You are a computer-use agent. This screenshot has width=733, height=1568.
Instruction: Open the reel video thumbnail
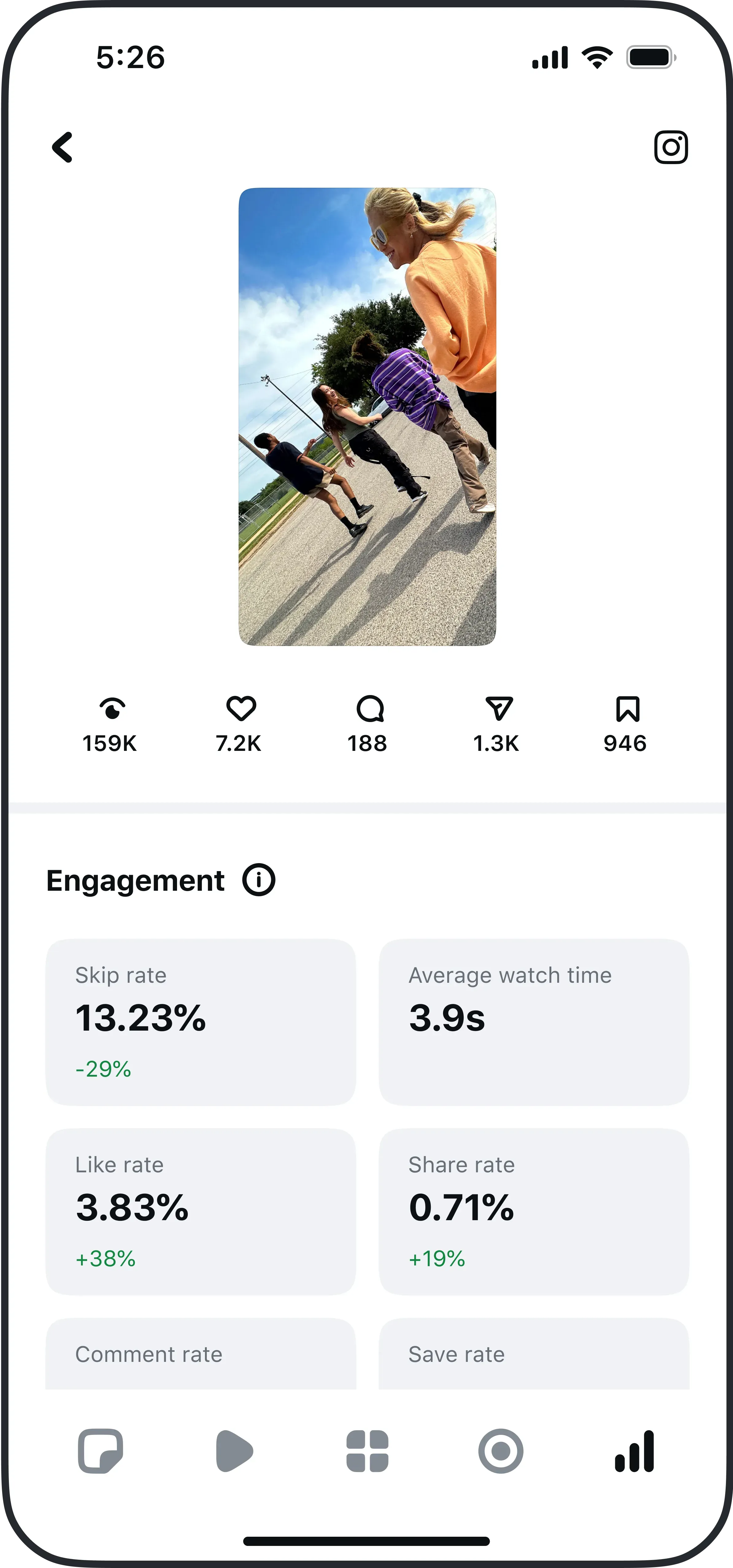click(367, 416)
